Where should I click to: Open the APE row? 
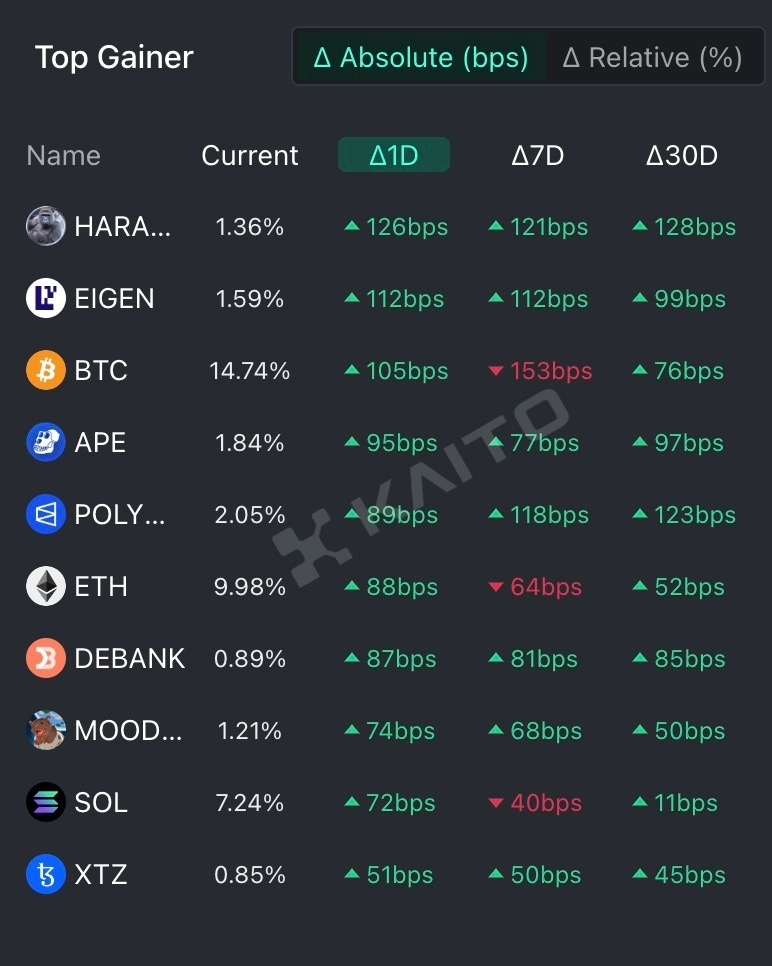(x=100, y=443)
